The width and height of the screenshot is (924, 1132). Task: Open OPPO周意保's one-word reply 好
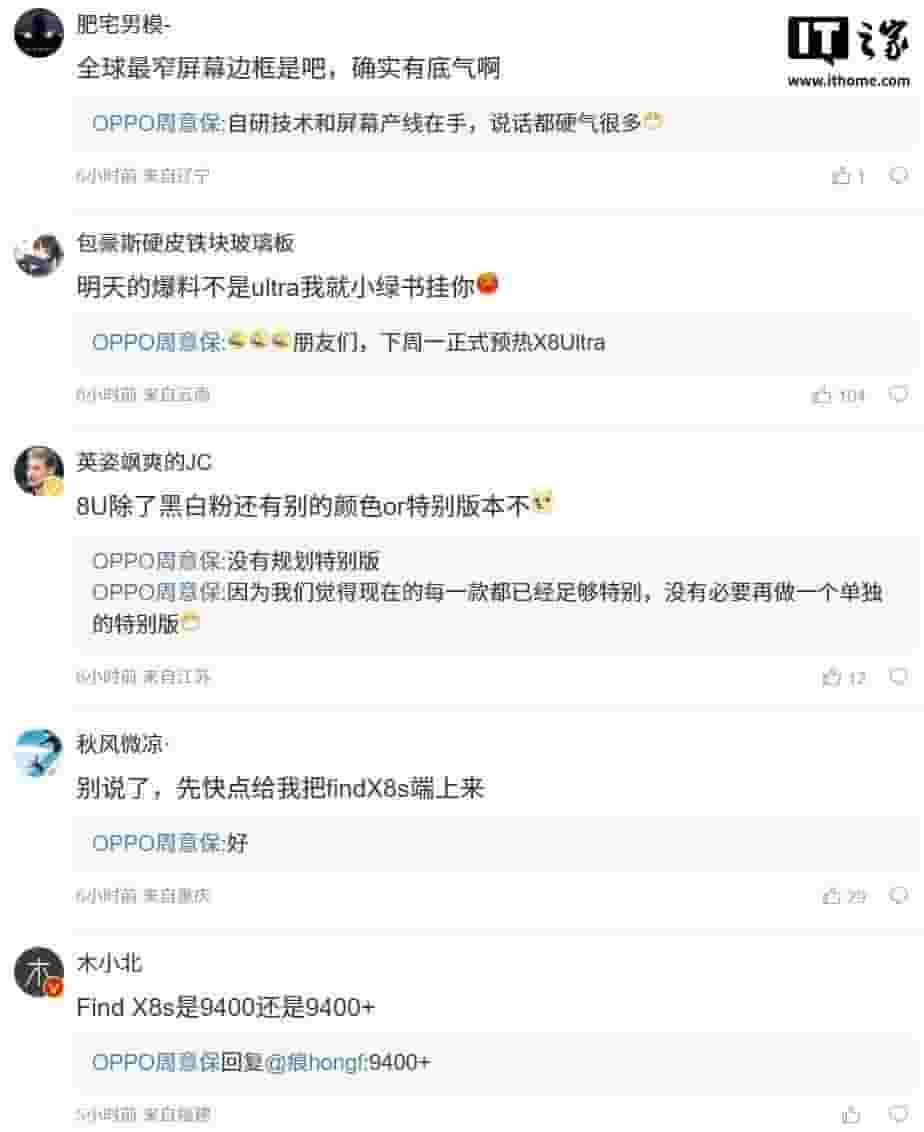click(x=237, y=843)
